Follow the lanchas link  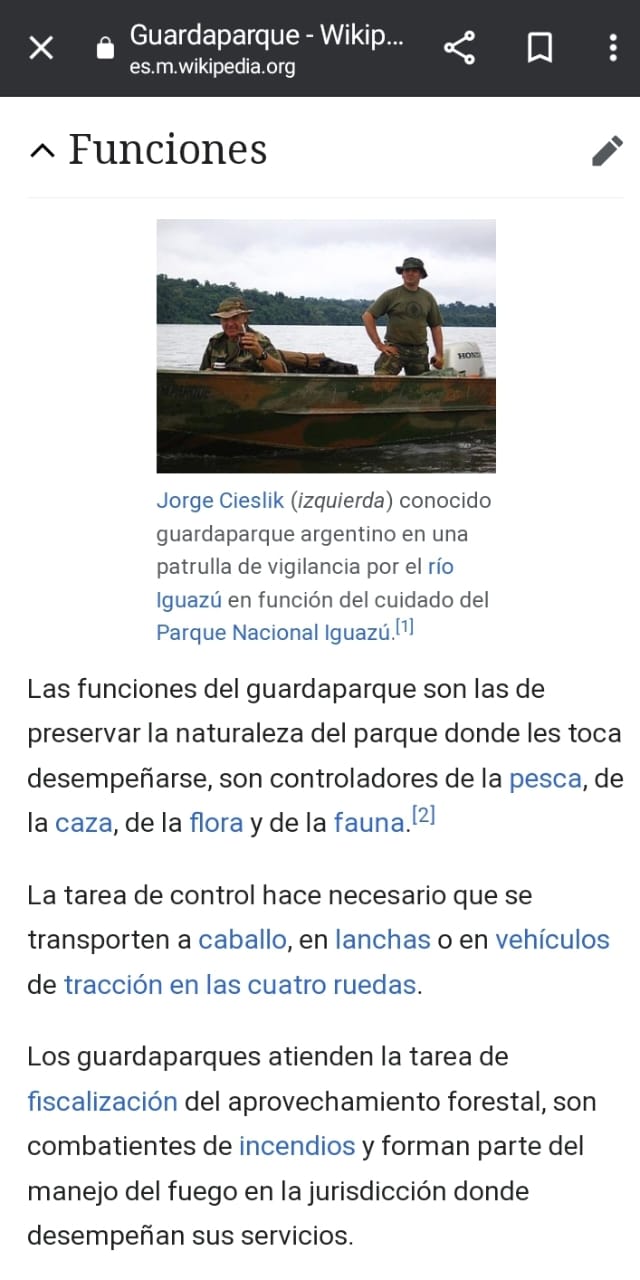383,940
